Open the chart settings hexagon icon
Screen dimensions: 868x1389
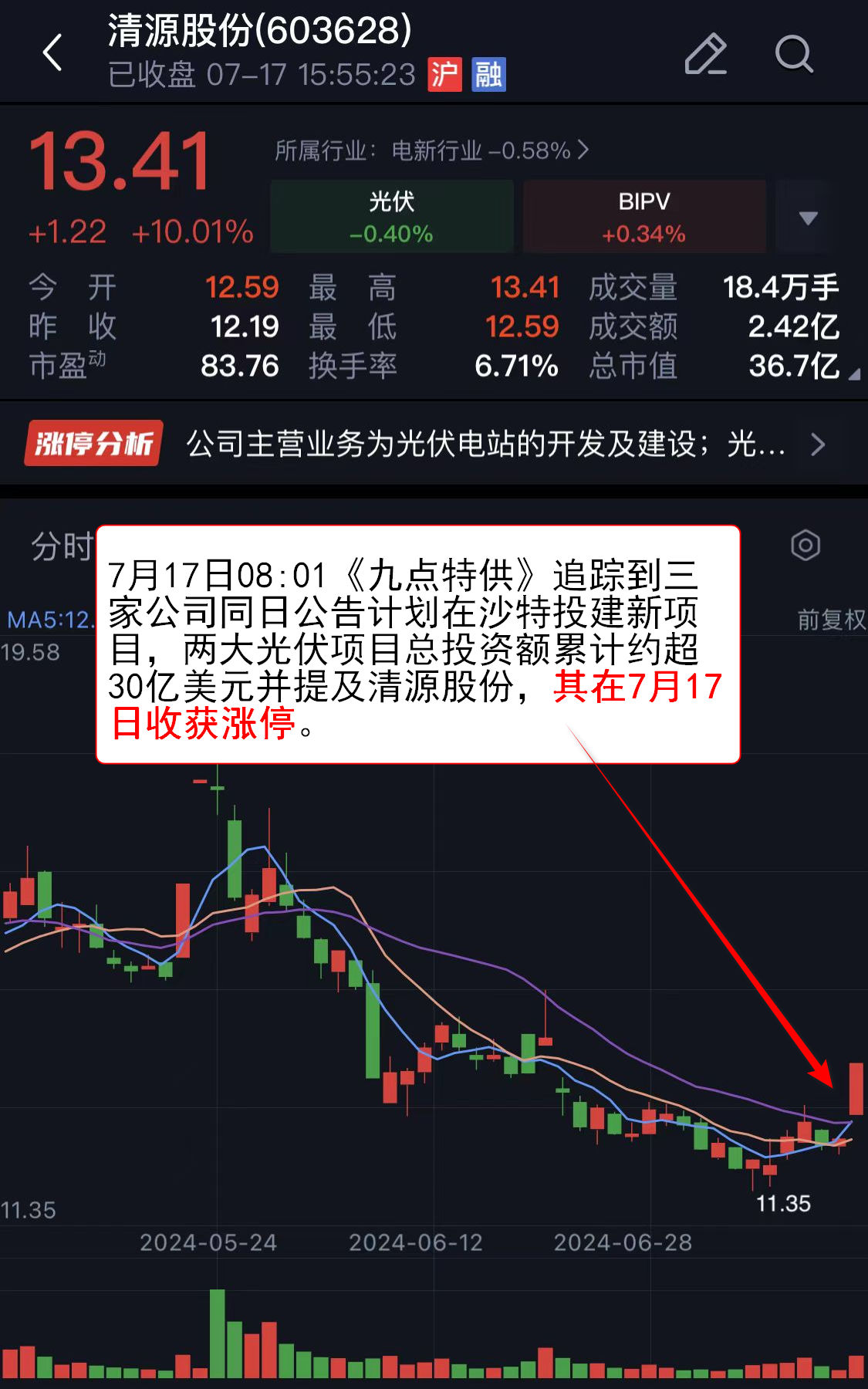[x=805, y=546]
